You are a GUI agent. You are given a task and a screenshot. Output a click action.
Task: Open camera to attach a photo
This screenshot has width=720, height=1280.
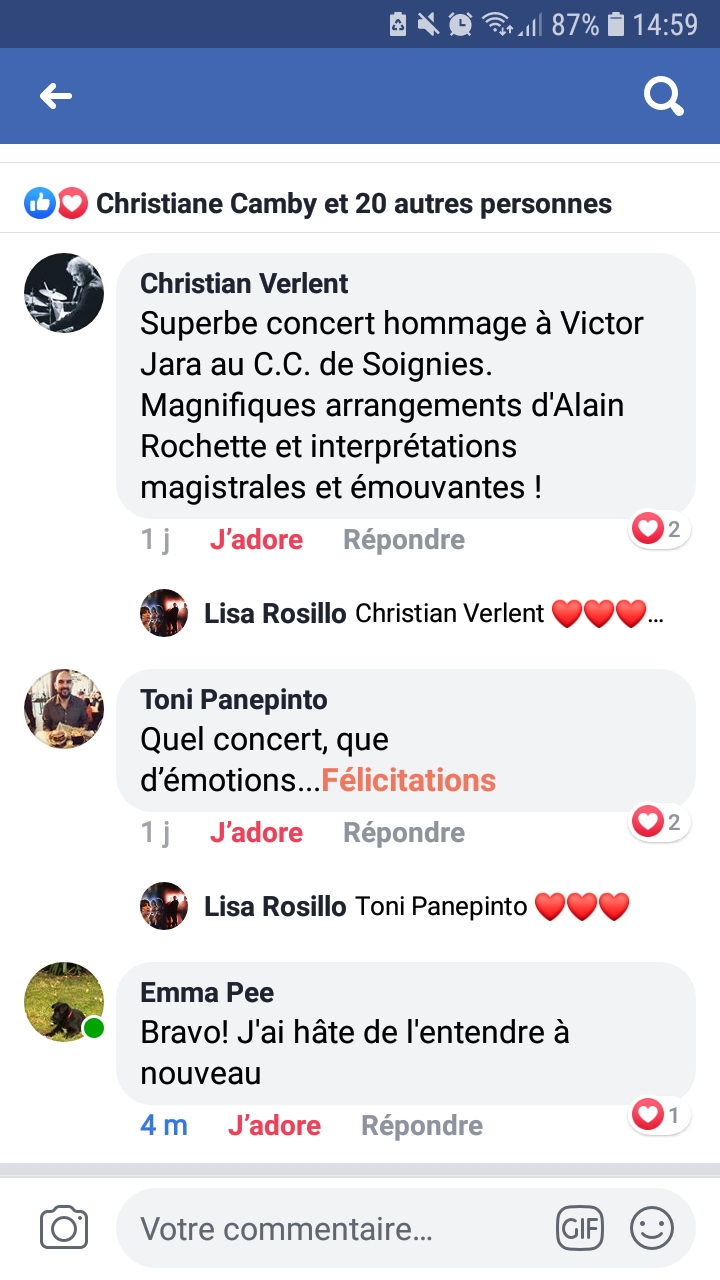click(x=64, y=1228)
